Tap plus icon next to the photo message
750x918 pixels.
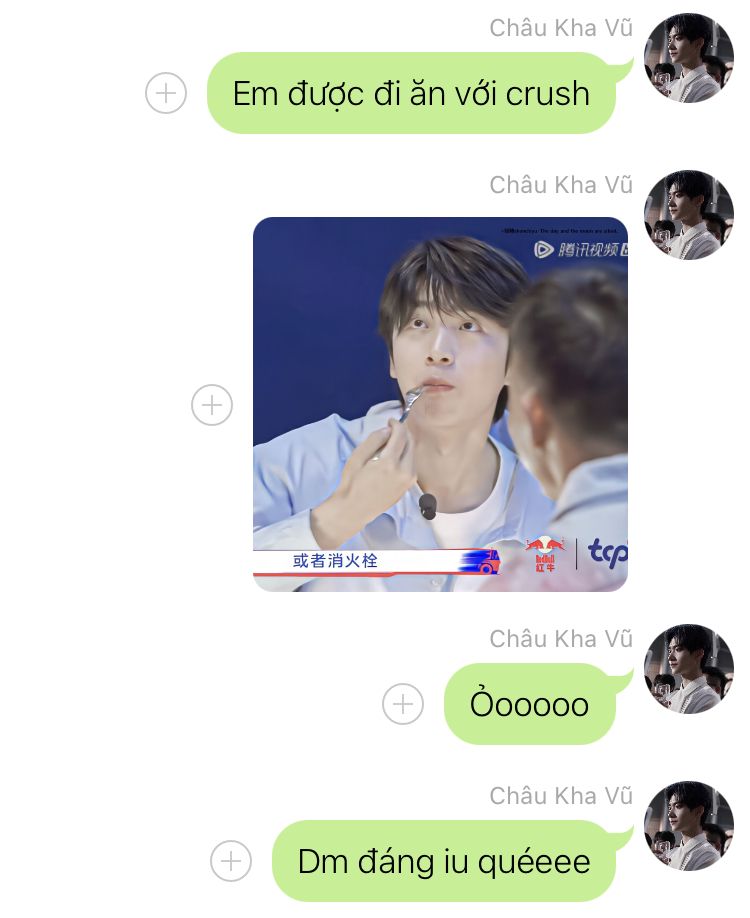tap(212, 405)
